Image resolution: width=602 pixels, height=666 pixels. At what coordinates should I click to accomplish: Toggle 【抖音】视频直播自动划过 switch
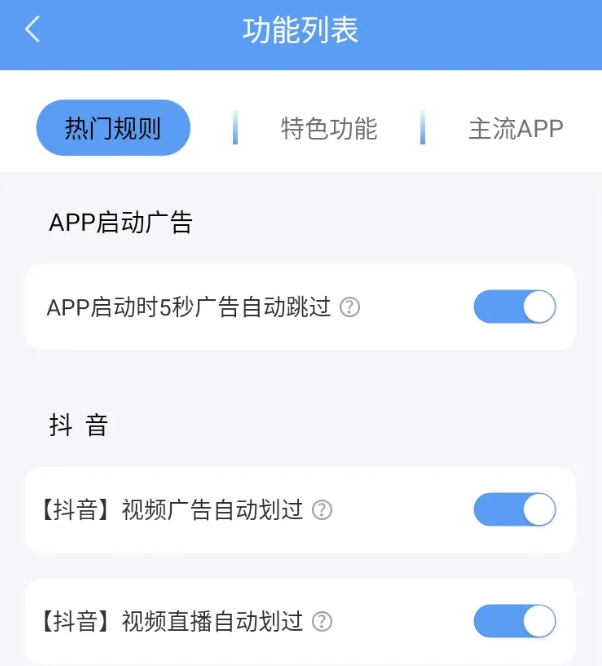(514, 621)
